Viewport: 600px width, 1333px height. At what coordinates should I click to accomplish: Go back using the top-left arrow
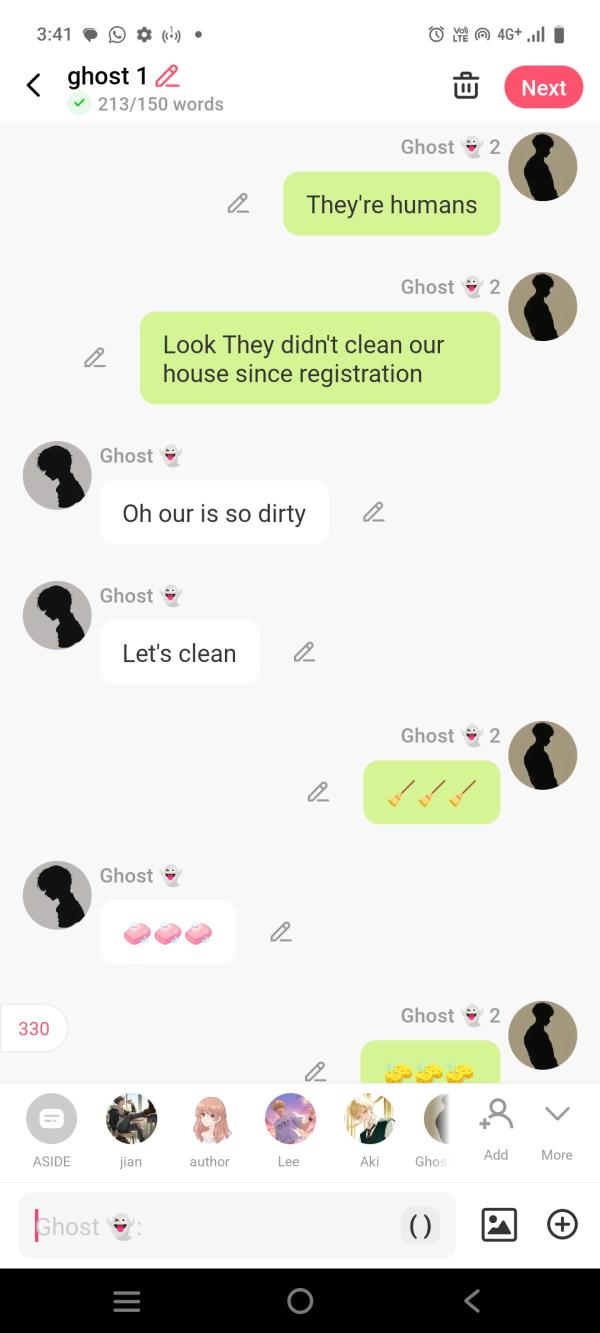(33, 86)
